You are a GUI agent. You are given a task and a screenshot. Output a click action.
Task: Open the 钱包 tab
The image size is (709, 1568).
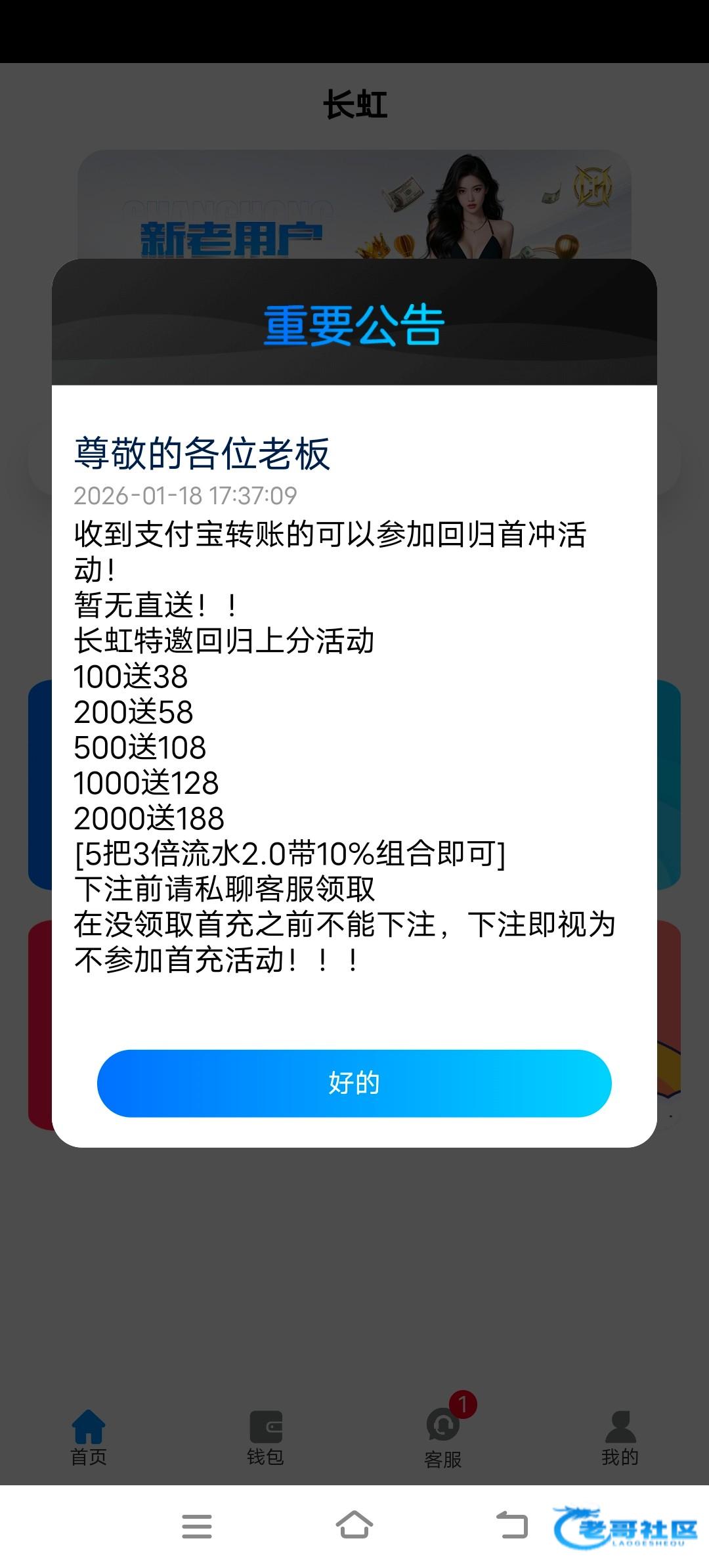[266, 1438]
